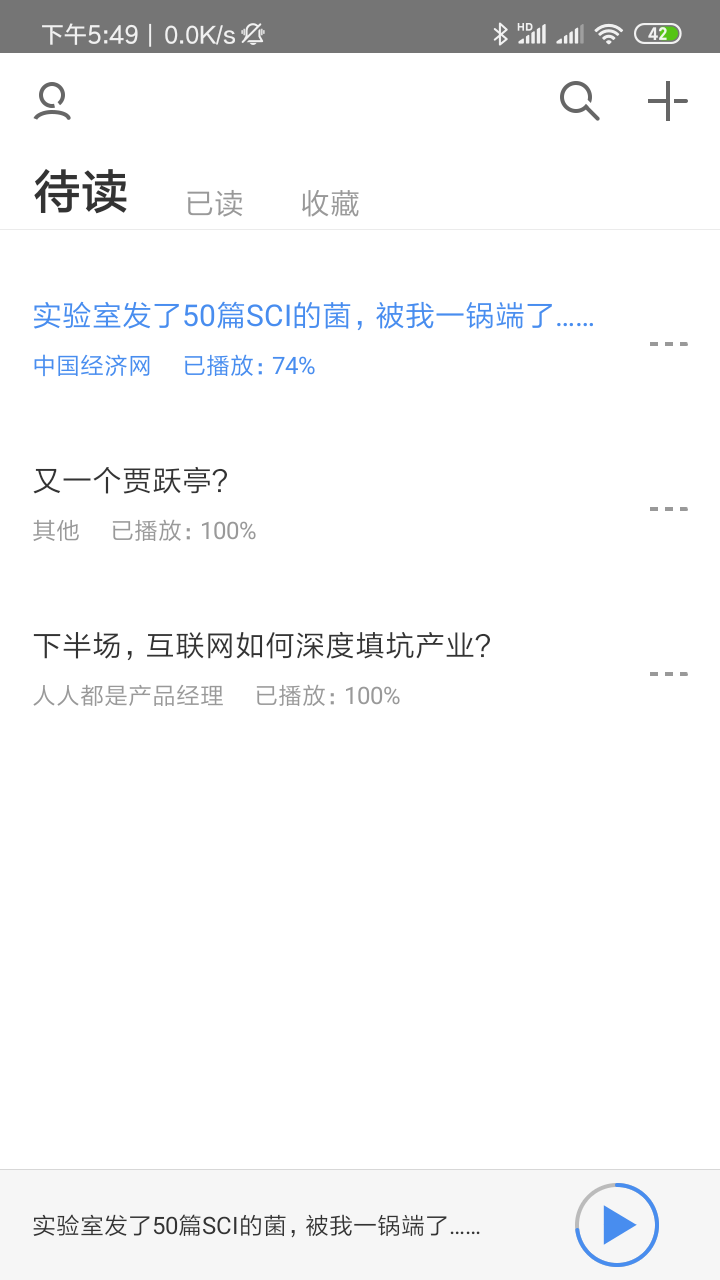Screen dimensions: 720x1280
Task: Switch to the 已读 tab
Action: pyautogui.click(x=215, y=204)
